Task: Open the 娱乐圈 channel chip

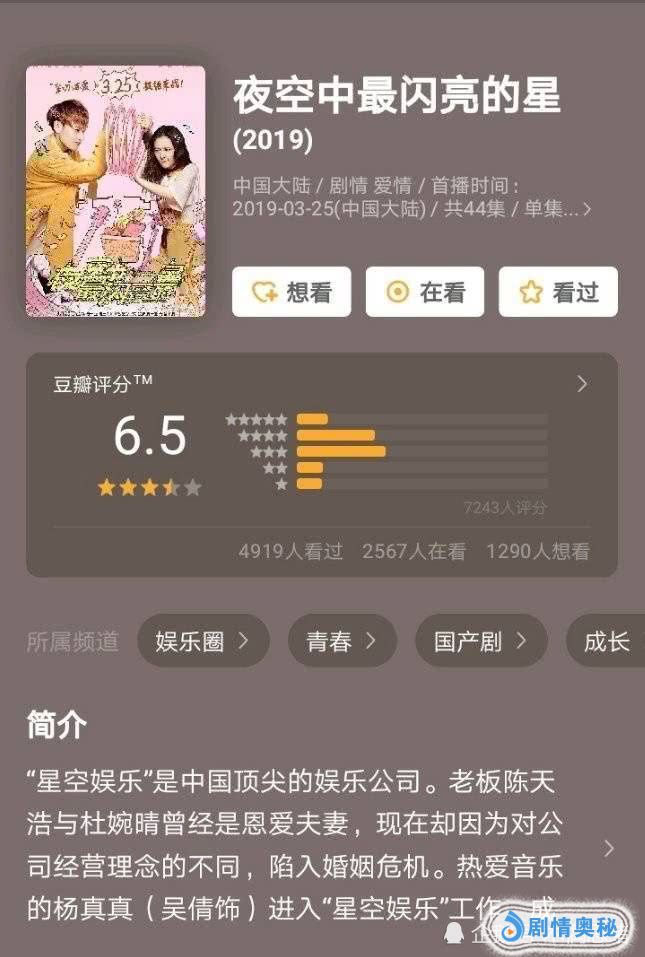Action: point(203,641)
